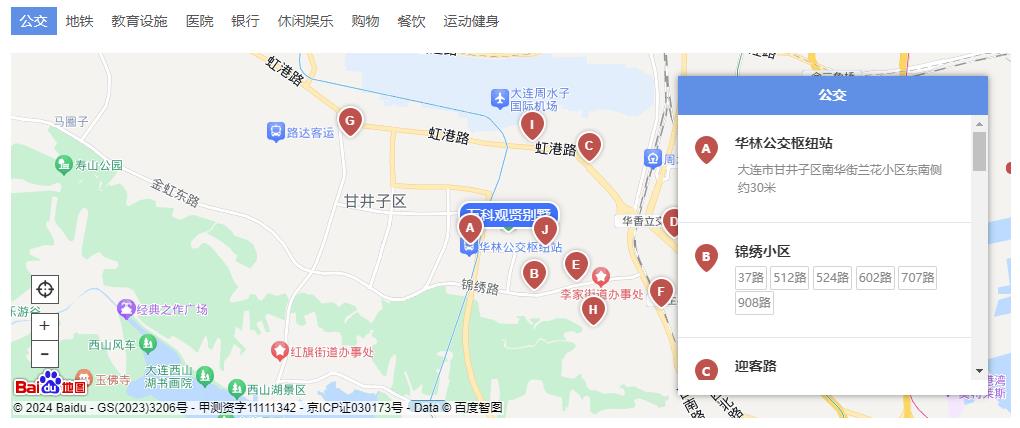Tap map marker I near the airport
The width and height of the screenshot is (1020, 428).
point(532,125)
